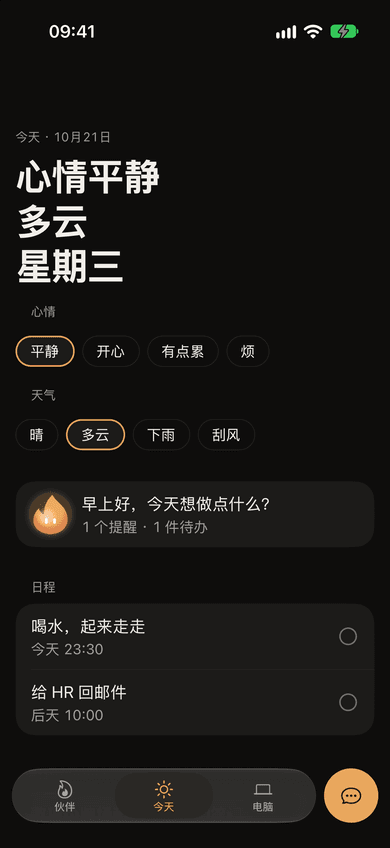This screenshot has width=390, height=848.
Task: Tap the 多云 weather chip
Action: click(x=96, y=435)
